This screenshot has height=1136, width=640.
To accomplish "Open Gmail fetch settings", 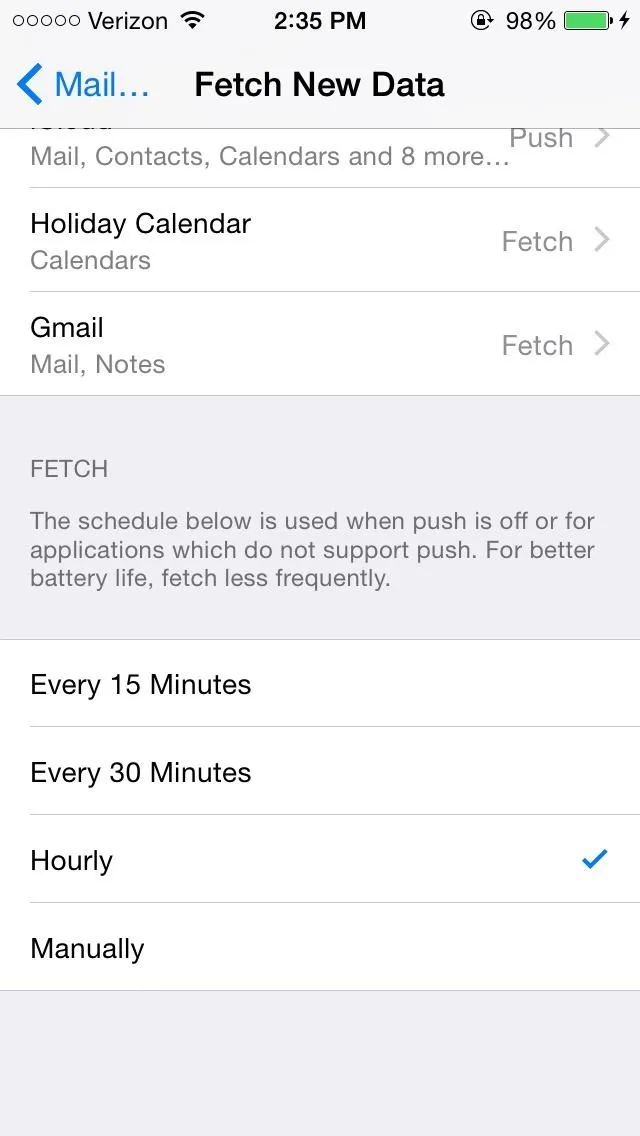I will (320, 344).
